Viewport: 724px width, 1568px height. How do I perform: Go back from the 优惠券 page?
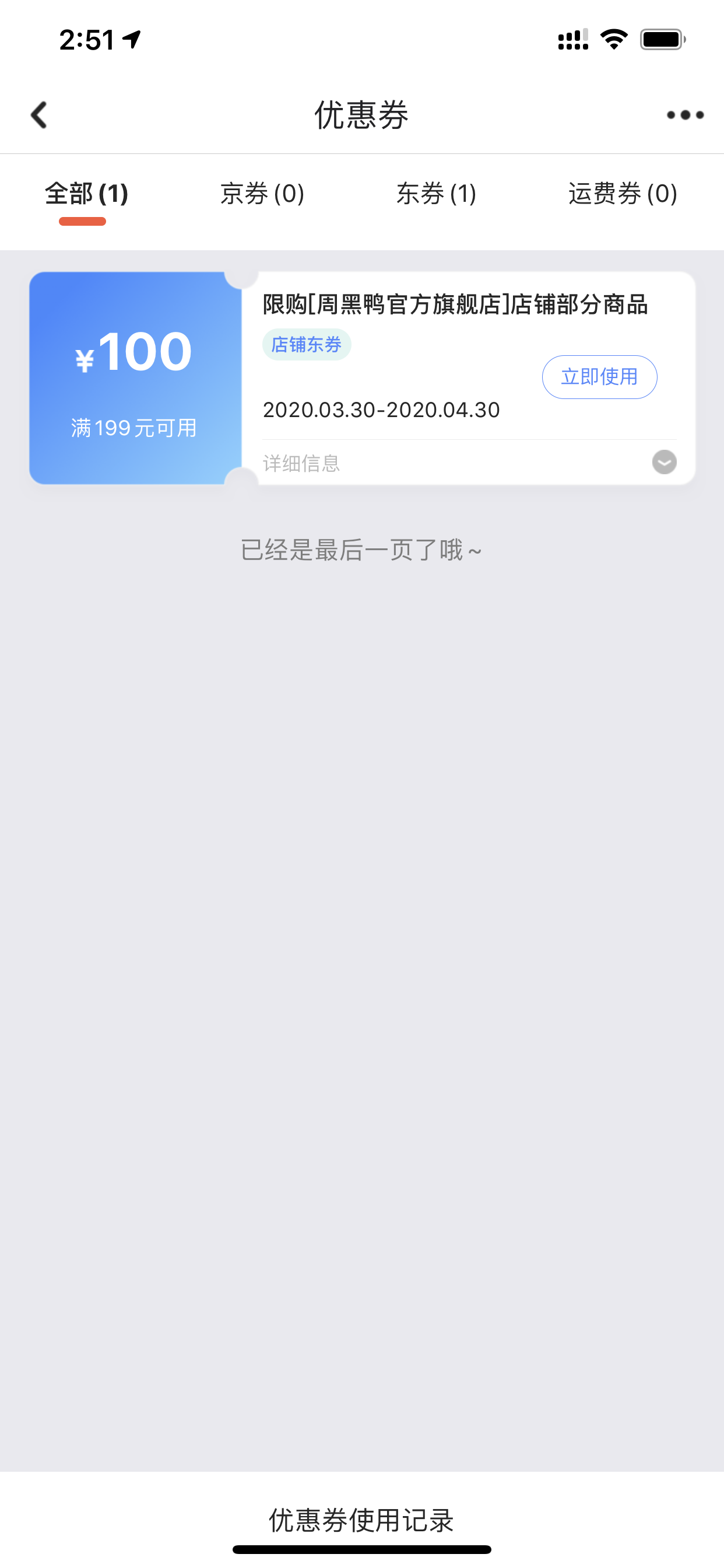coord(39,115)
